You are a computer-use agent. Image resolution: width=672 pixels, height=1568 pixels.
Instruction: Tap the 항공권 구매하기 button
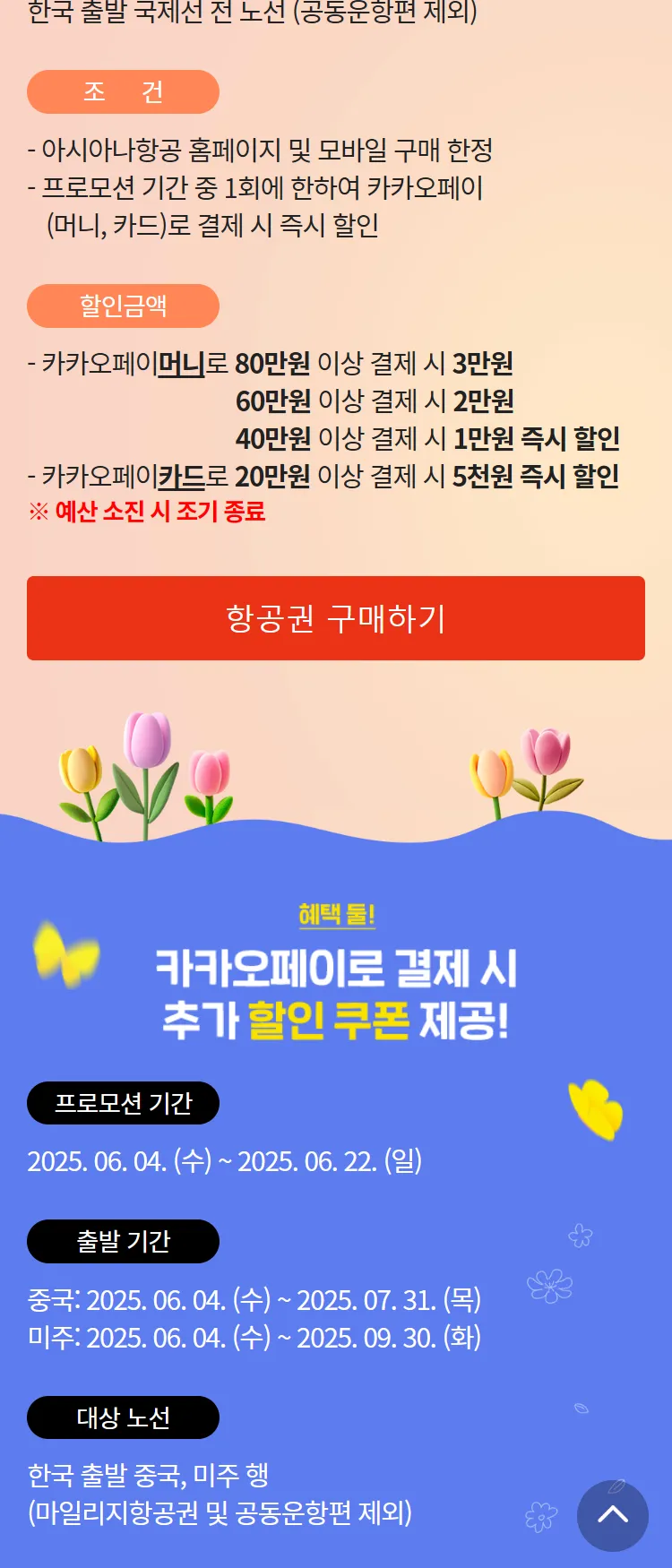pos(336,618)
